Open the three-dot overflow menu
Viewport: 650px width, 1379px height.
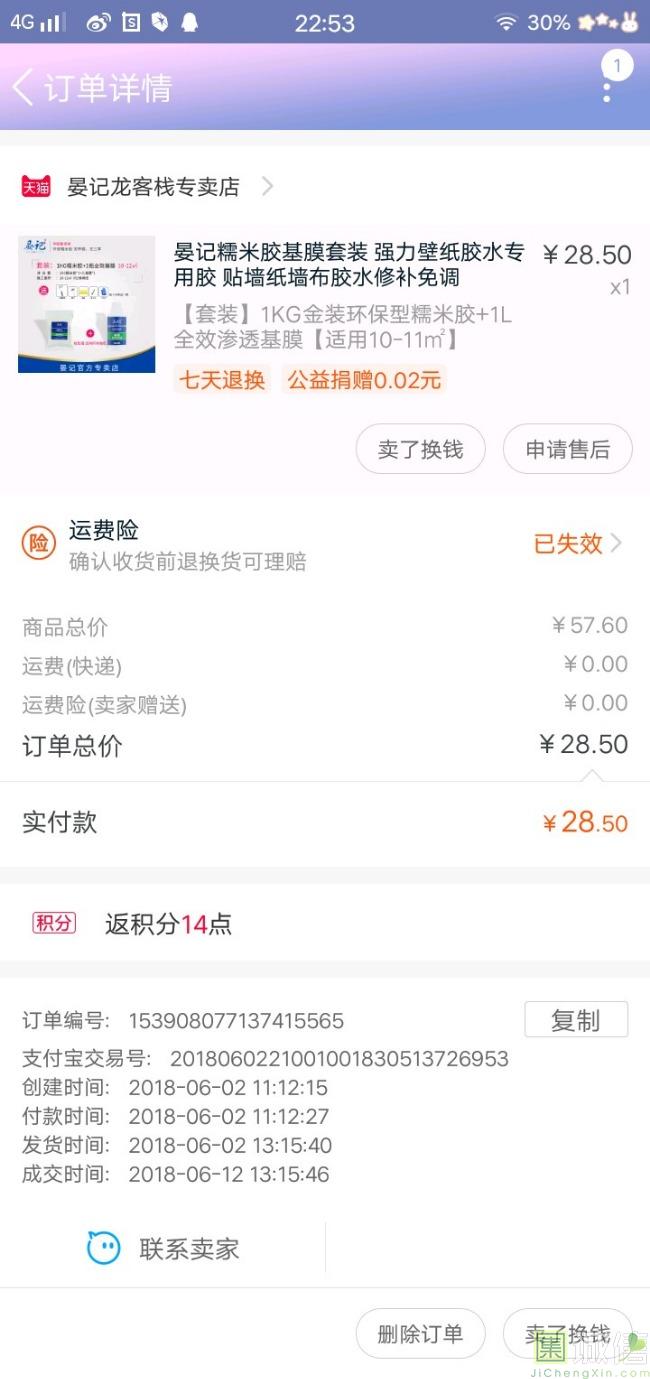click(607, 90)
